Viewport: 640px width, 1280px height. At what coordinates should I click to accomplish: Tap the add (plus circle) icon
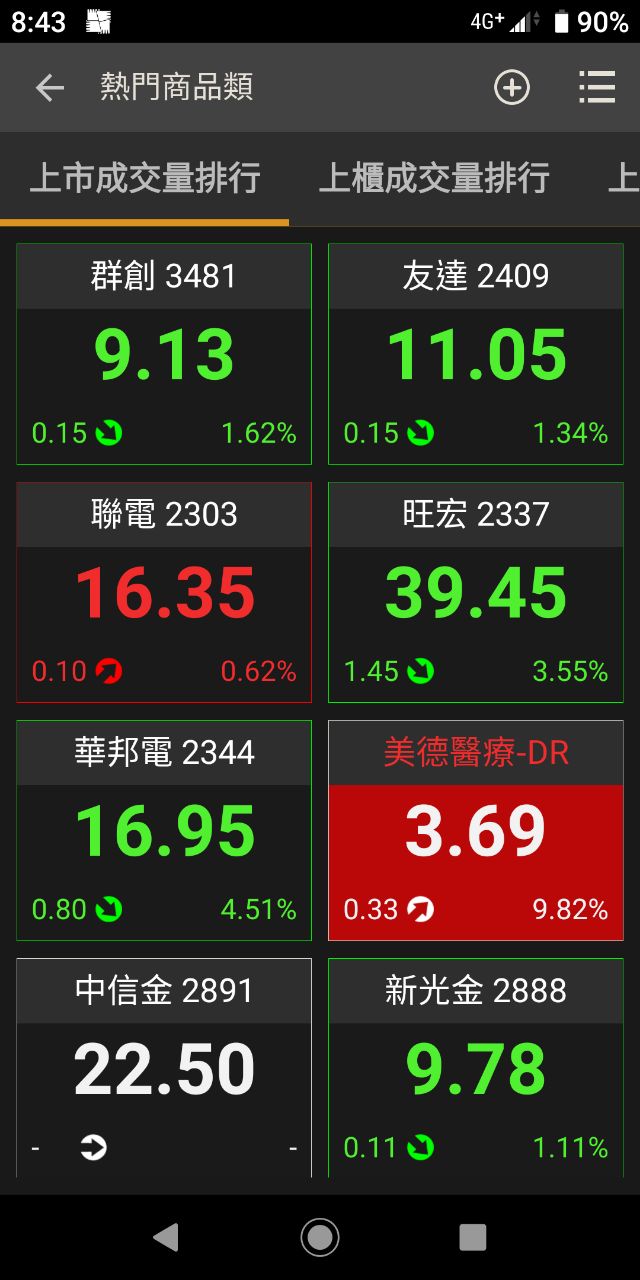tap(511, 88)
